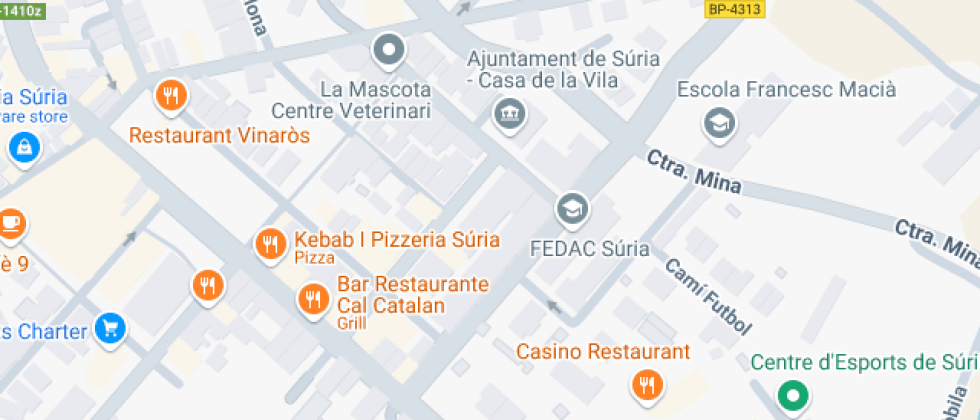Screen dimensions: 980x420
Task: Tap the Ajuntament de Súria marker
Action: (x=509, y=114)
